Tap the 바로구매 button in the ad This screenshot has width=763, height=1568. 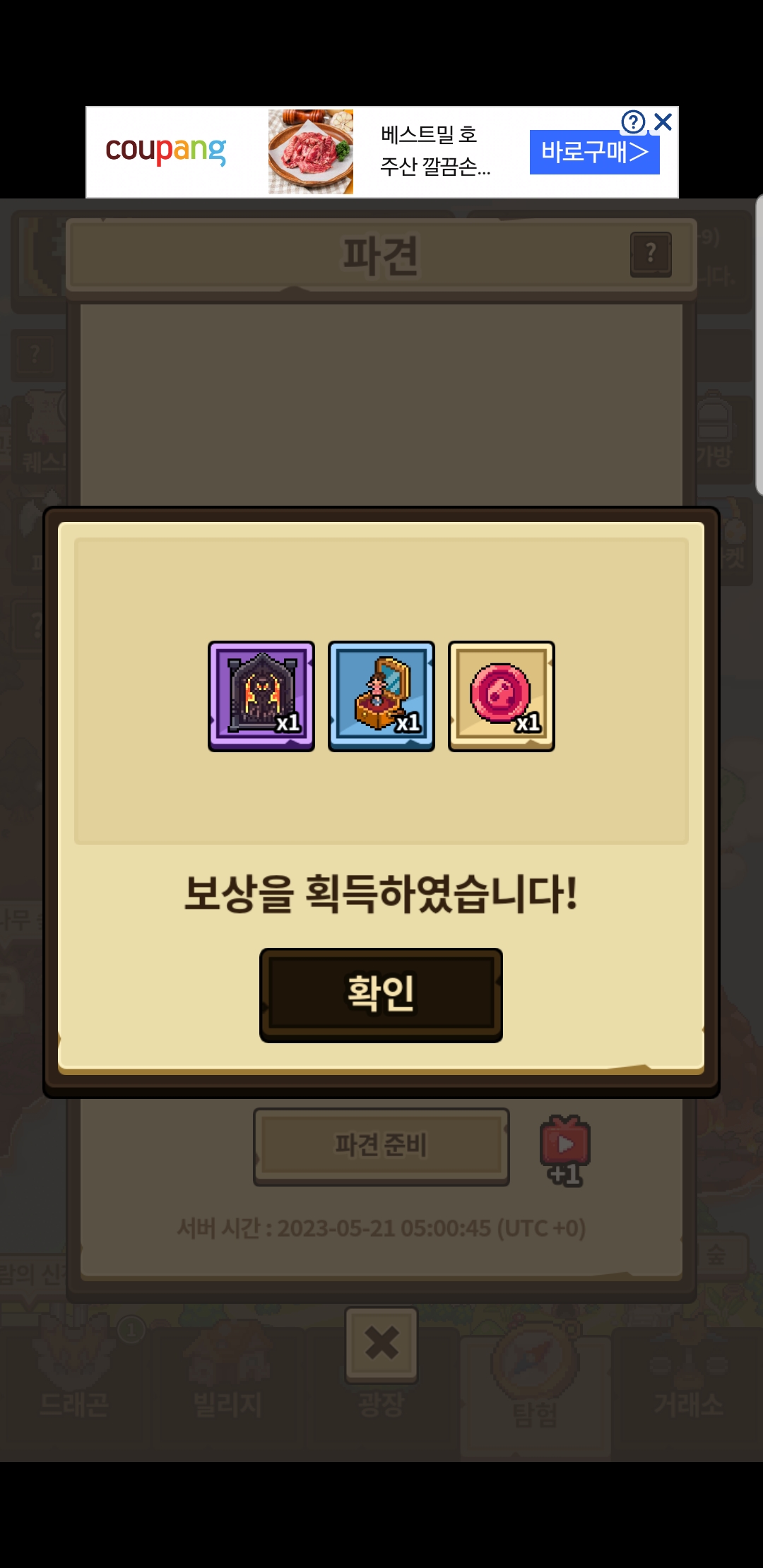pos(594,153)
